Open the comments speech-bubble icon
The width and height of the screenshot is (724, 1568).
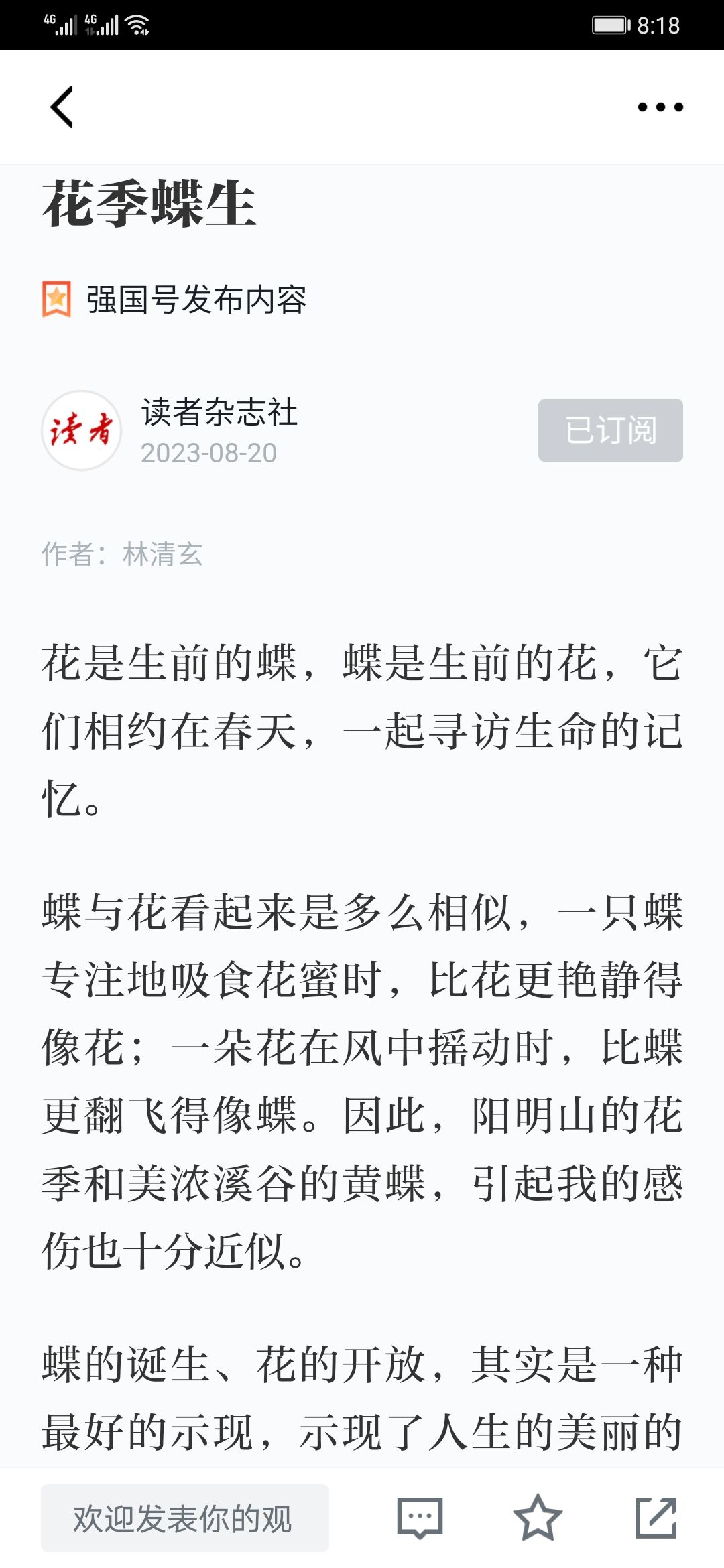click(x=420, y=1518)
